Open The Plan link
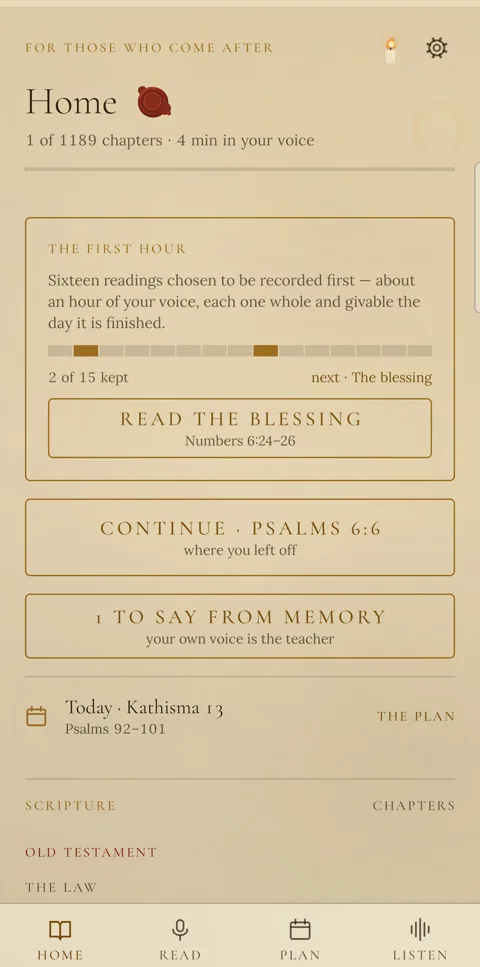Screen dimensions: 480x967 click(x=415, y=717)
